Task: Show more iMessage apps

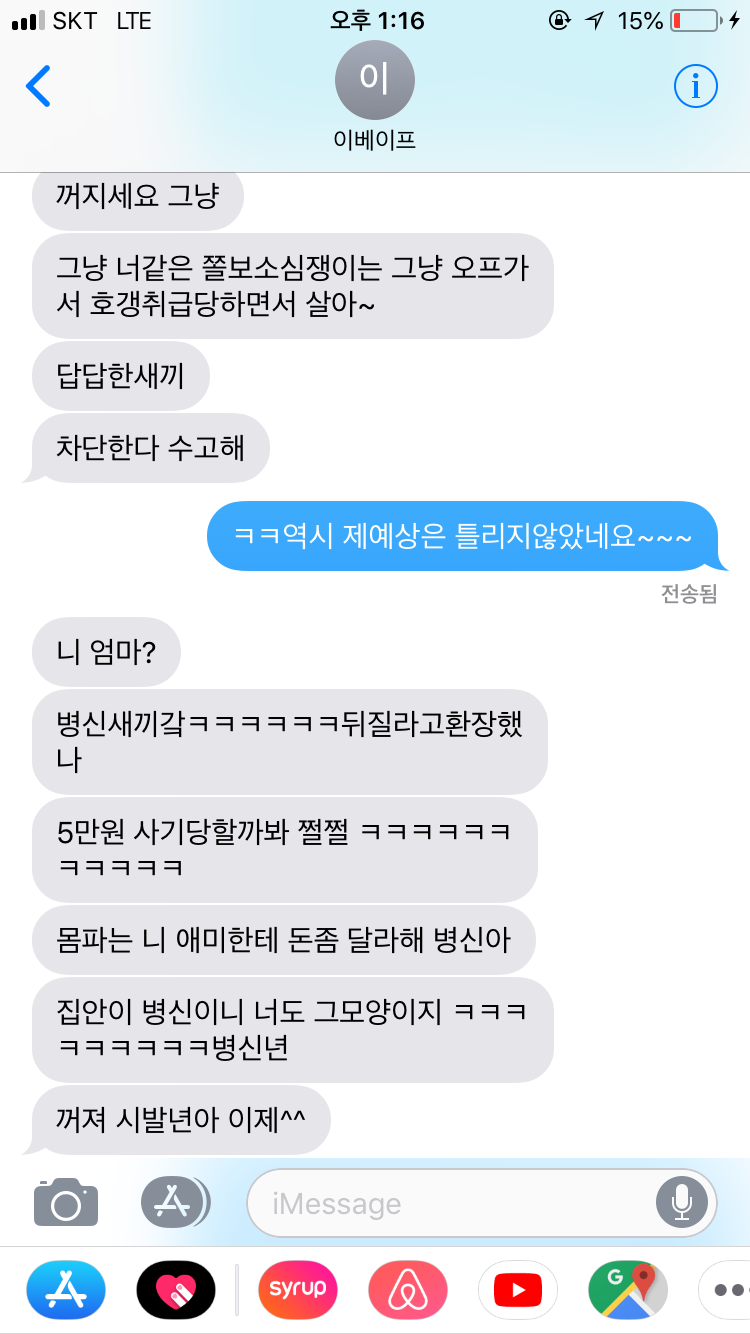Action: 725,1289
